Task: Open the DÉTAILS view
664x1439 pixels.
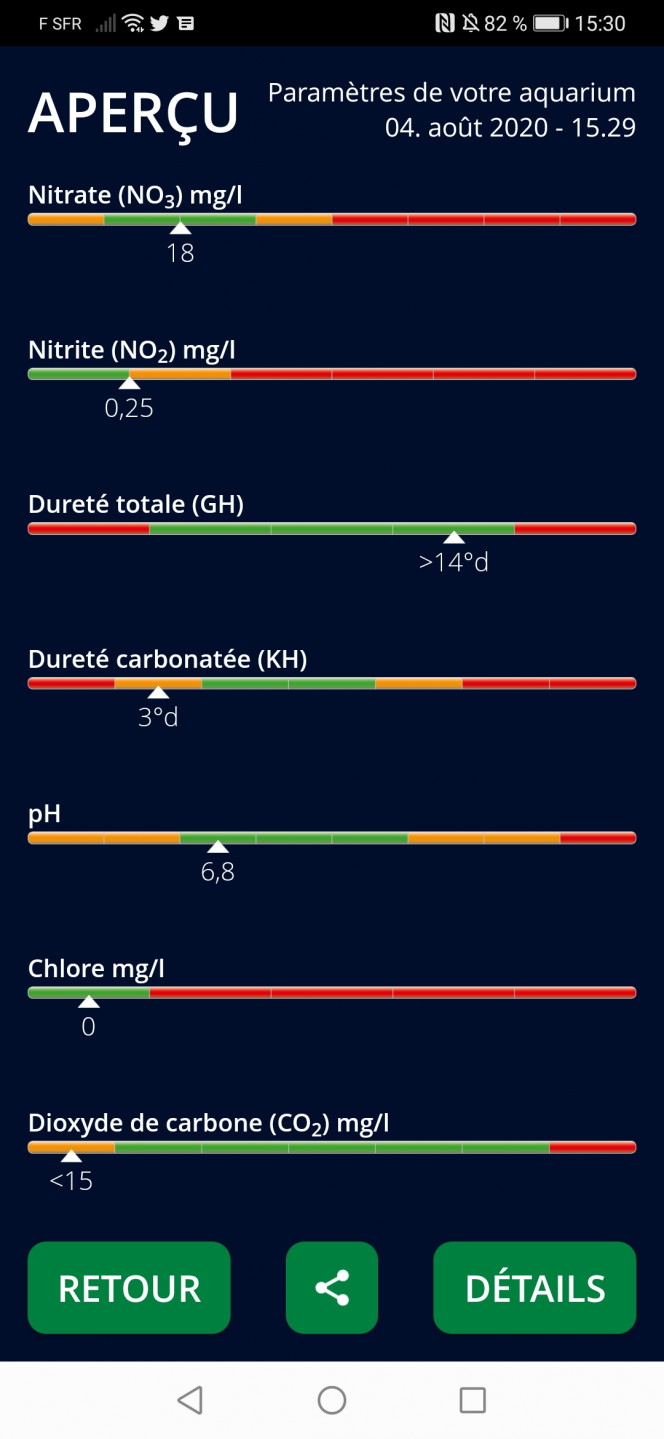Action: click(535, 1288)
